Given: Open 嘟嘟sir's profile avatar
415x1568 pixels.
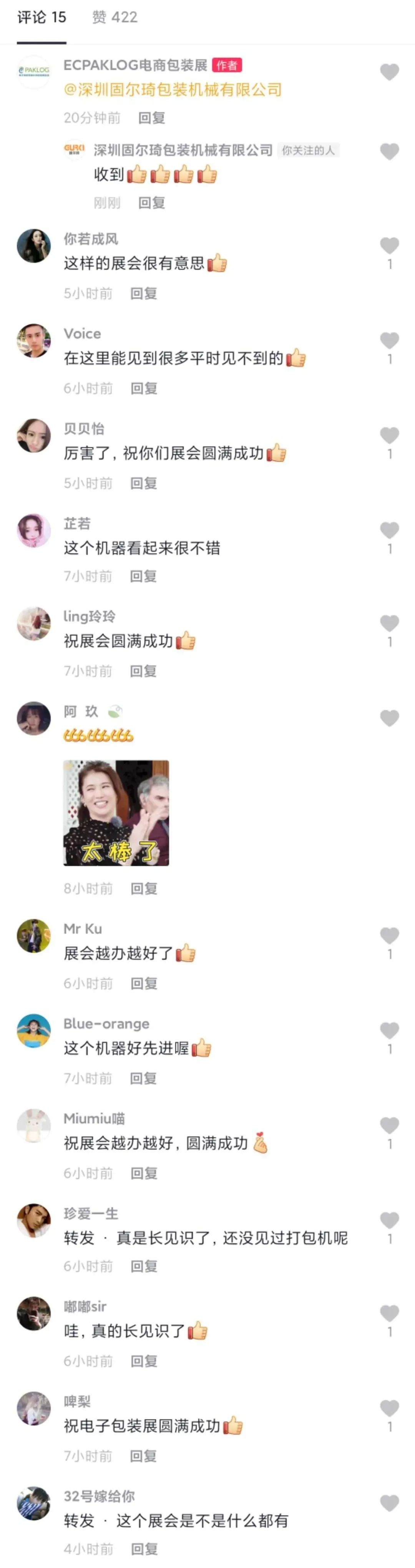Looking at the screenshot, I should (x=33, y=1313).
